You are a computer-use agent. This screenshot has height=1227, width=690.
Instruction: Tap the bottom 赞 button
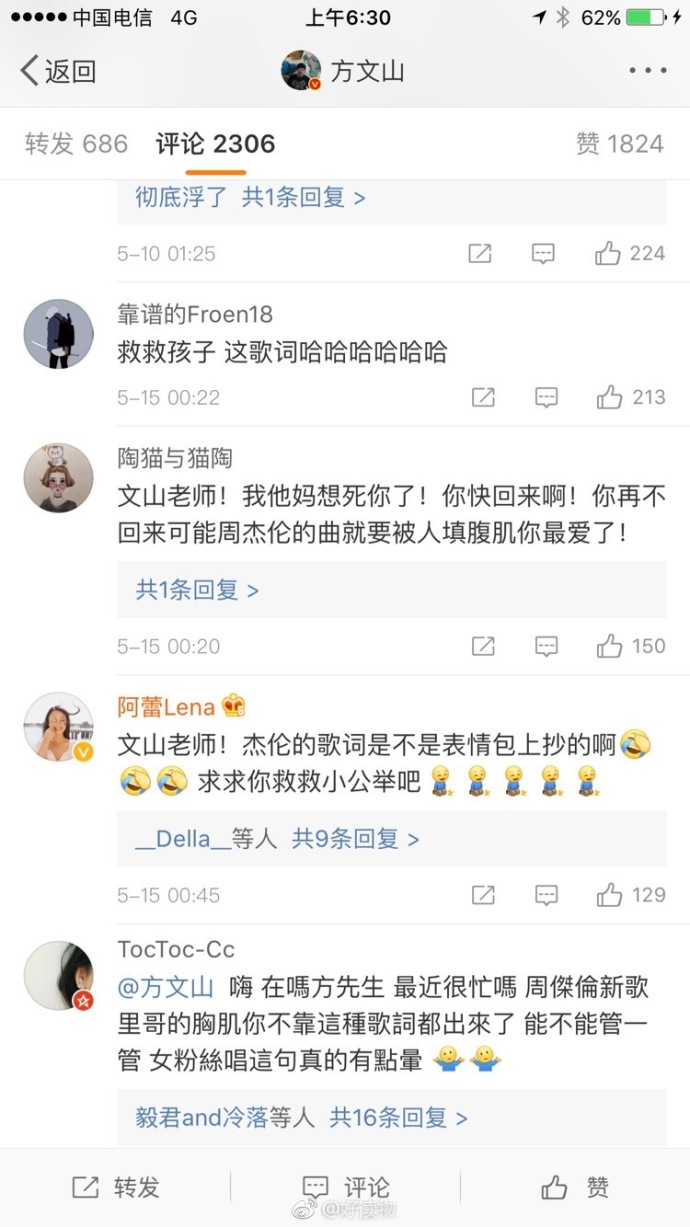(575, 1187)
